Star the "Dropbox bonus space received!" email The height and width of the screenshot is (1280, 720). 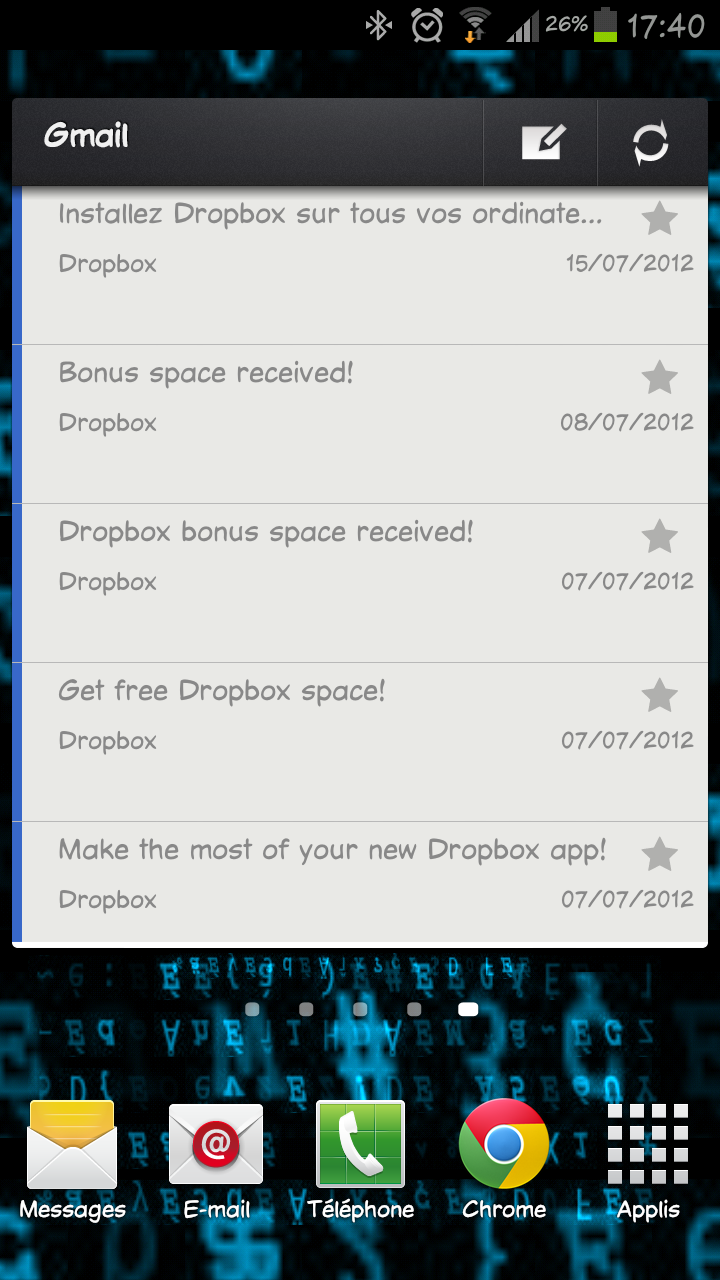pos(659,537)
